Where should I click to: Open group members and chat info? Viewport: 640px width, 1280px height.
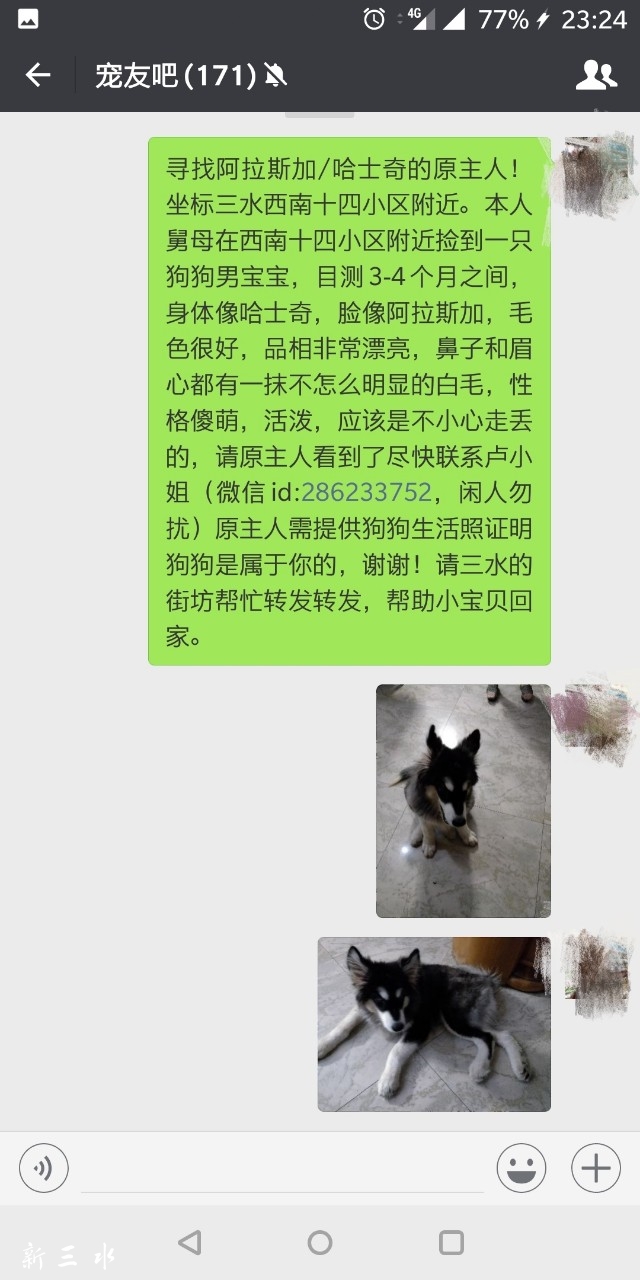(x=596, y=75)
